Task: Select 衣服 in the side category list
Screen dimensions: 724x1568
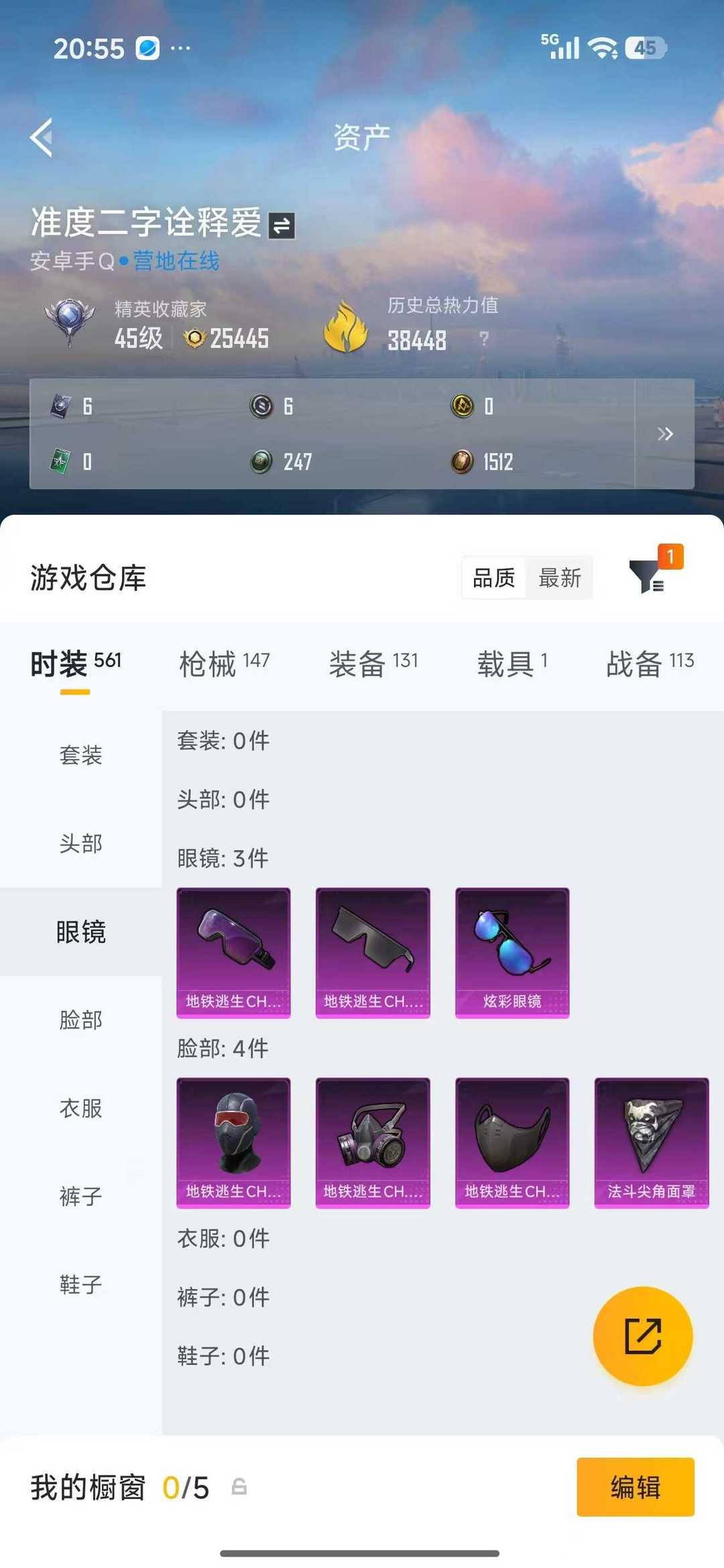Action: [x=81, y=1108]
